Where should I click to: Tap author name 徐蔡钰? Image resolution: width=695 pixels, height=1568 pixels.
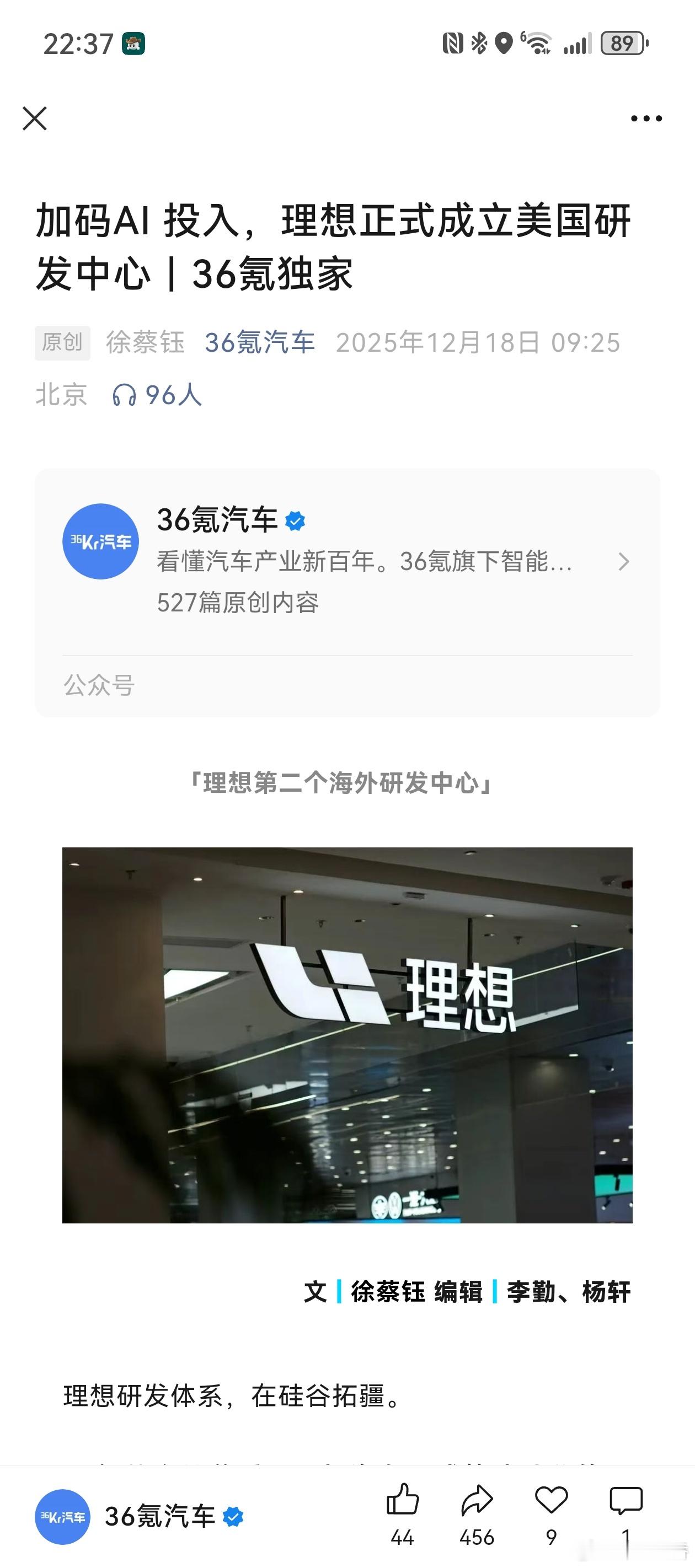click(x=146, y=342)
